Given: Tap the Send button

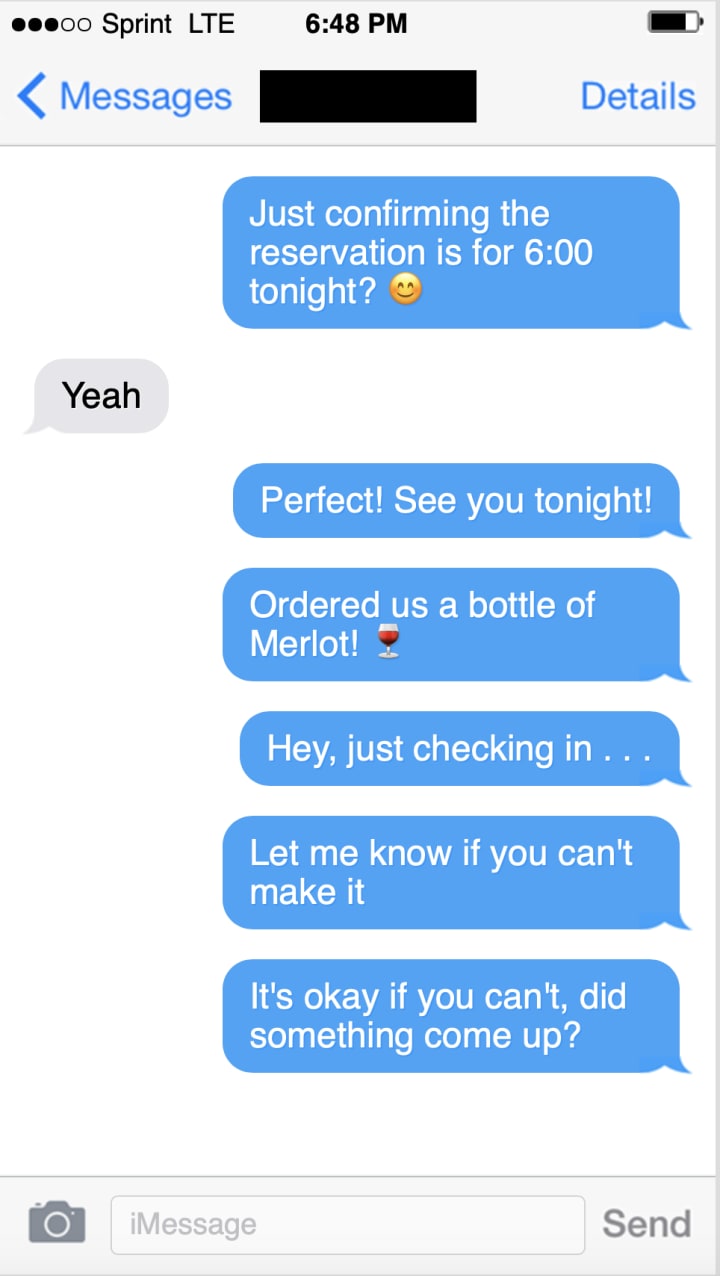Looking at the screenshot, I should coord(646,1224).
